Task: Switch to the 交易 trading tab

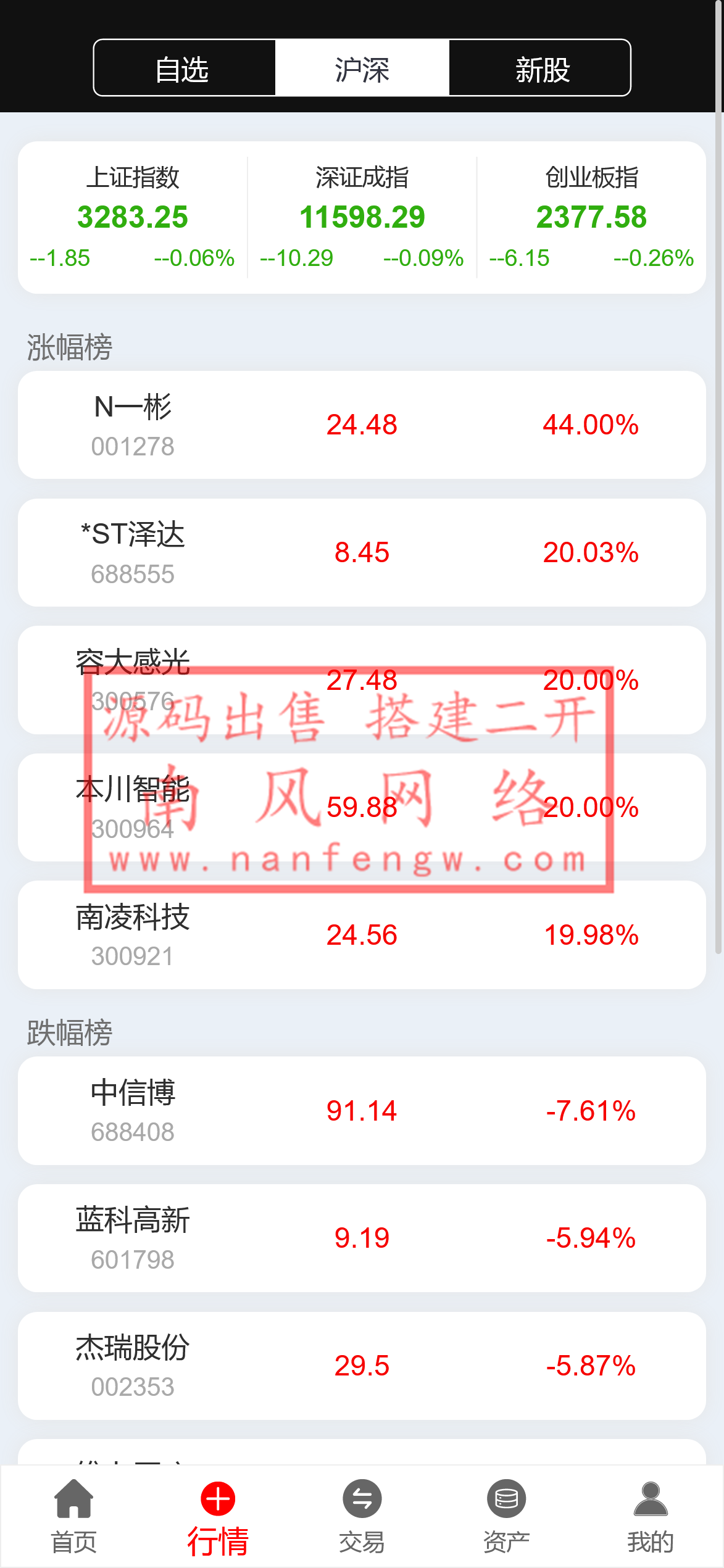Action: 362,1516
